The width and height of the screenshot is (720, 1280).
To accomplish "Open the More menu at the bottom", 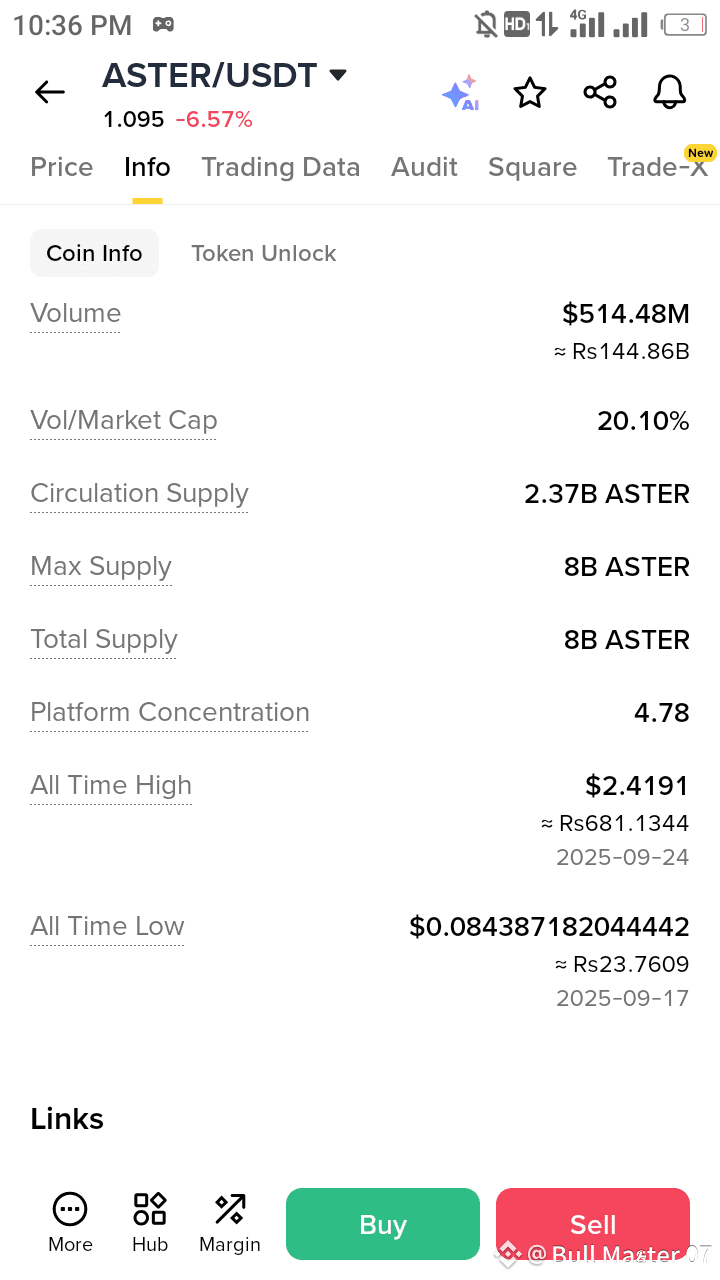I will point(70,1223).
